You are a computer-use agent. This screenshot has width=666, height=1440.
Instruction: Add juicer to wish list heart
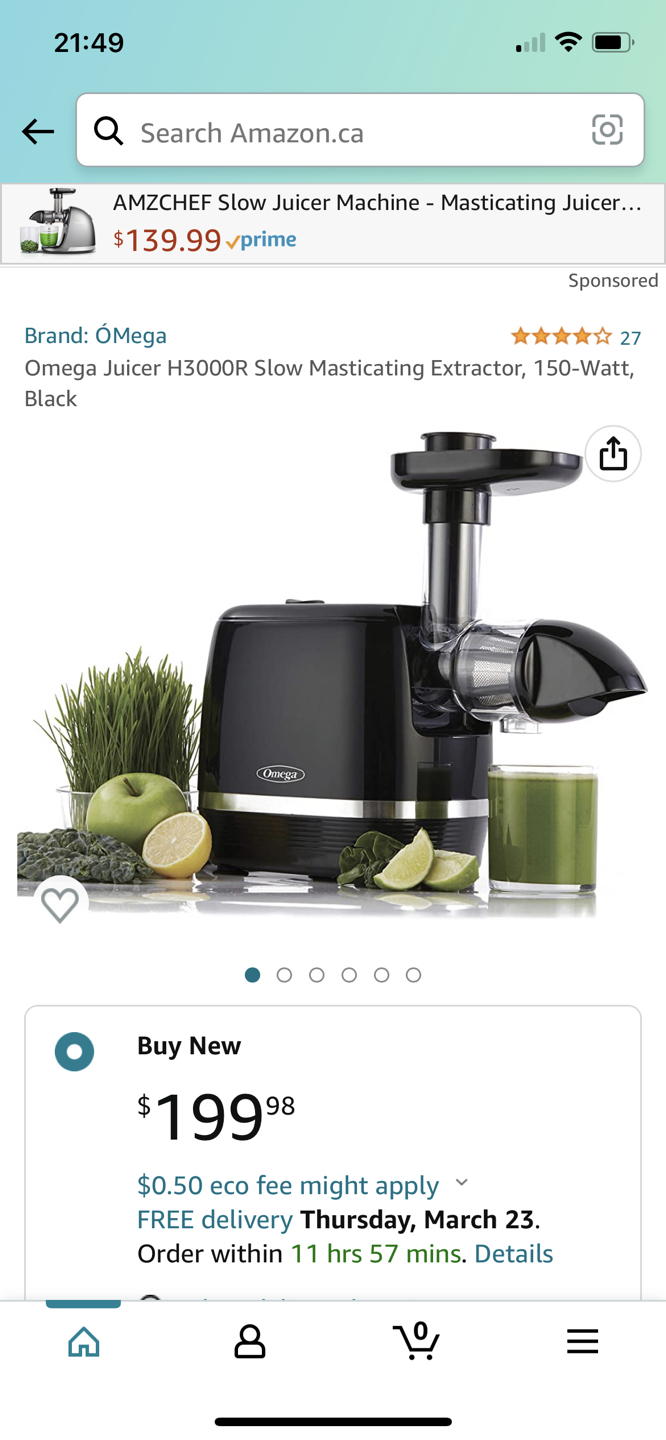coord(60,903)
